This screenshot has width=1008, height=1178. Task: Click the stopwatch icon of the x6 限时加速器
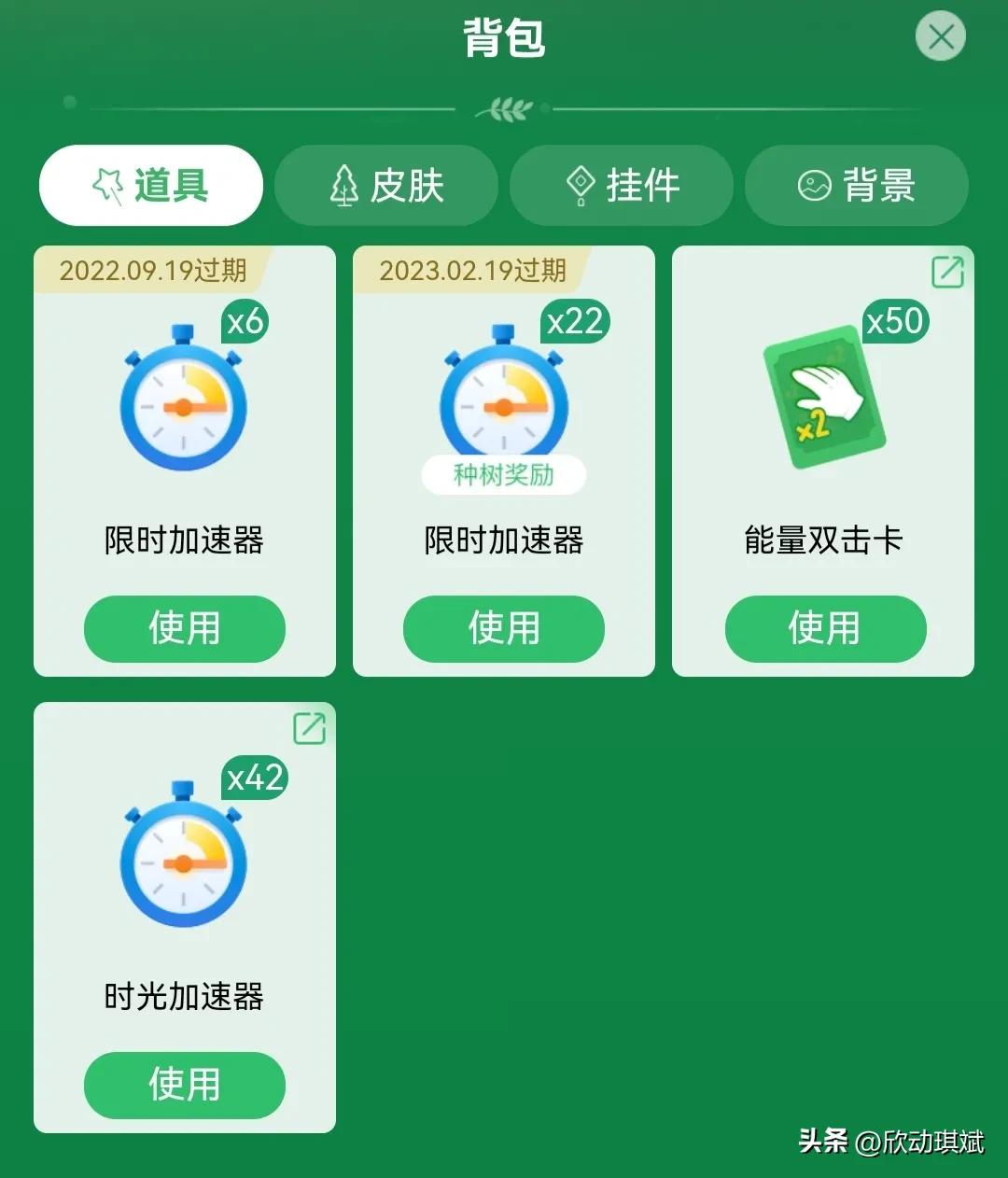183,401
